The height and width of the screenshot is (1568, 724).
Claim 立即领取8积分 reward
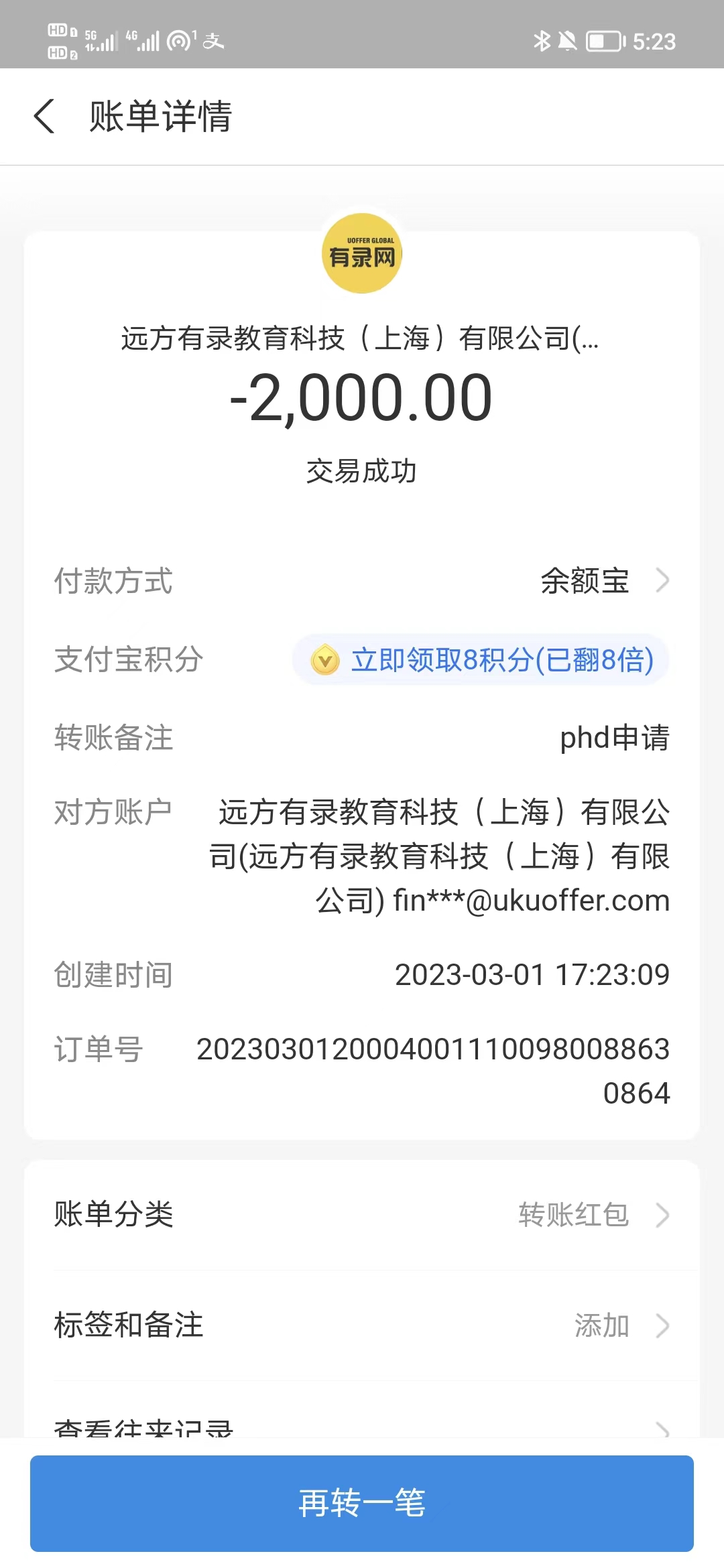pos(481,660)
